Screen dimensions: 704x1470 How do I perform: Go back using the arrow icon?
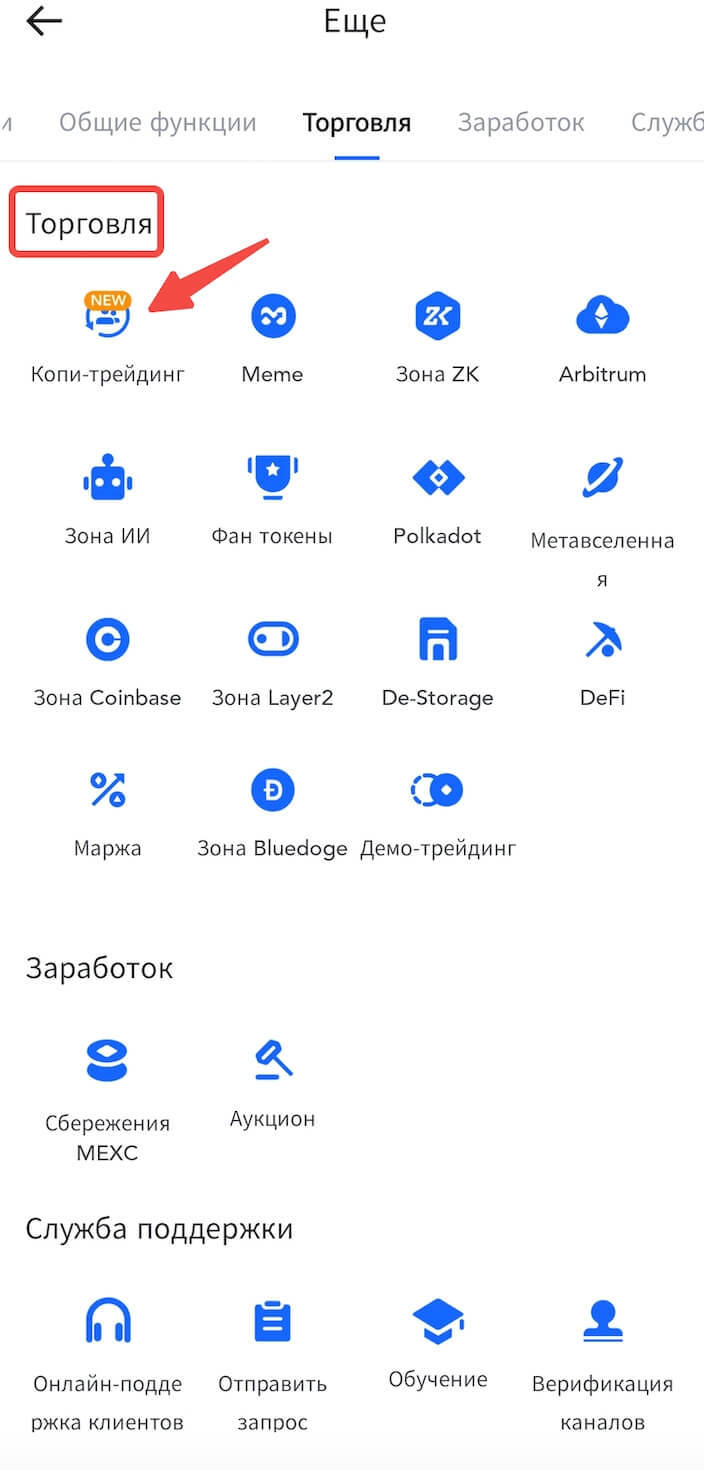tap(44, 22)
